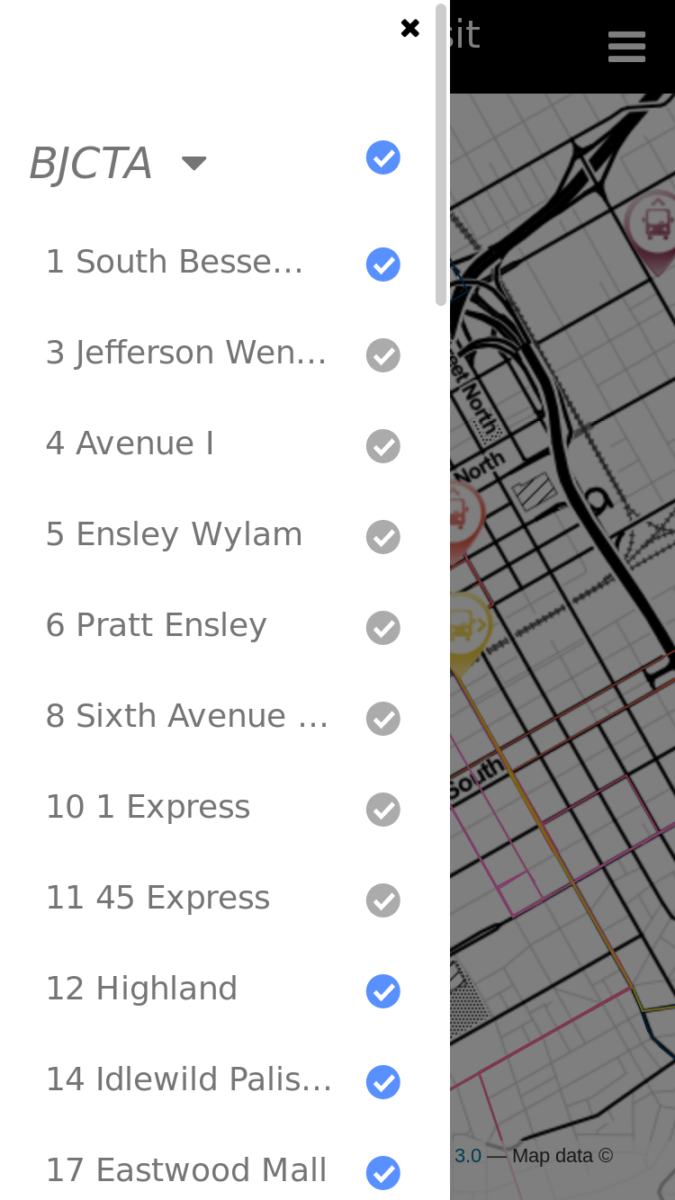Uncheck all BJCTA routes
This screenshot has width=675, height=1200.
(x=383, y=158)
